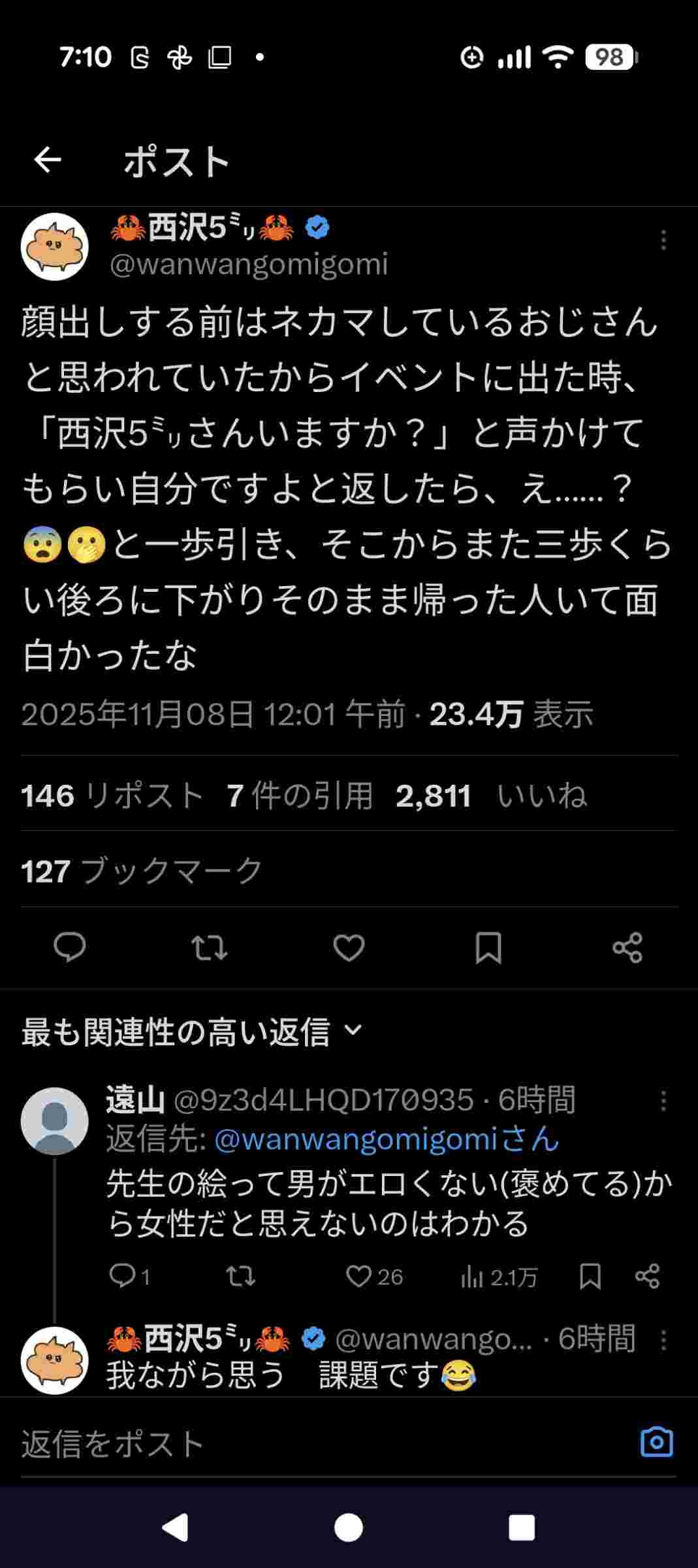This screenshot has height=1568, width=698.
Task: View the 2,811 いいね list
Action: (491, 796)
